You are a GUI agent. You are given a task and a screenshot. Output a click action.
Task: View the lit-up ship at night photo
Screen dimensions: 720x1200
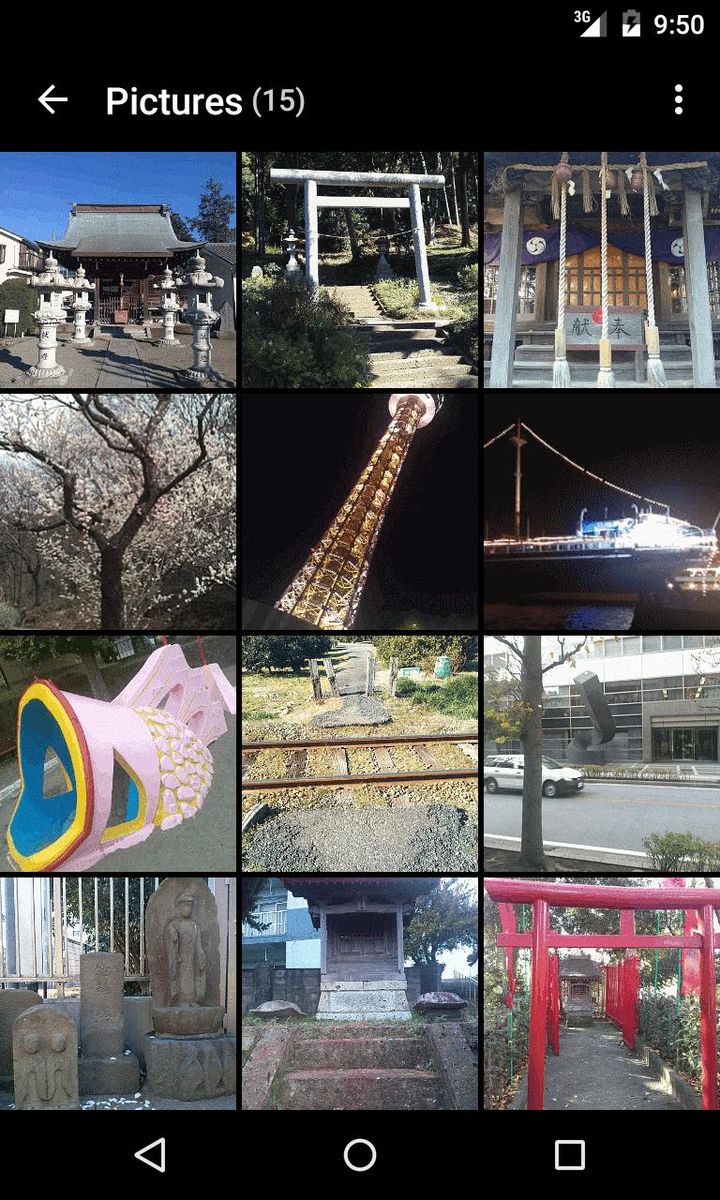602,511
